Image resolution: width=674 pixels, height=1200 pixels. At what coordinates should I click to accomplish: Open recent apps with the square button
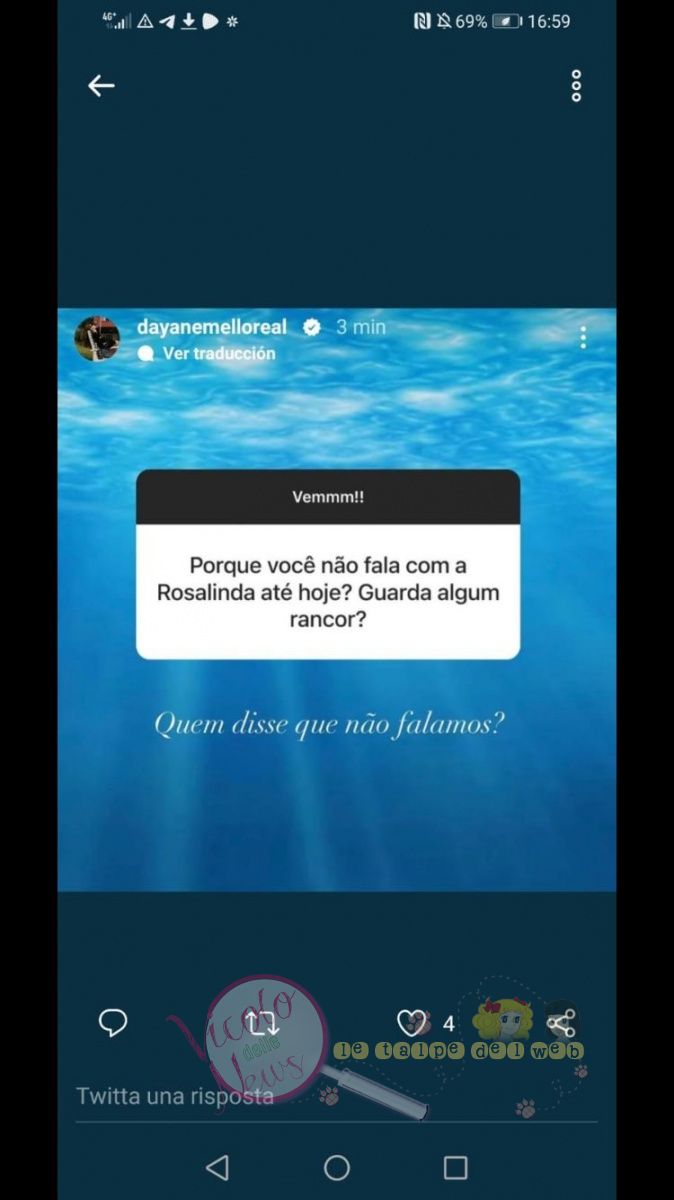point(456,1167)
